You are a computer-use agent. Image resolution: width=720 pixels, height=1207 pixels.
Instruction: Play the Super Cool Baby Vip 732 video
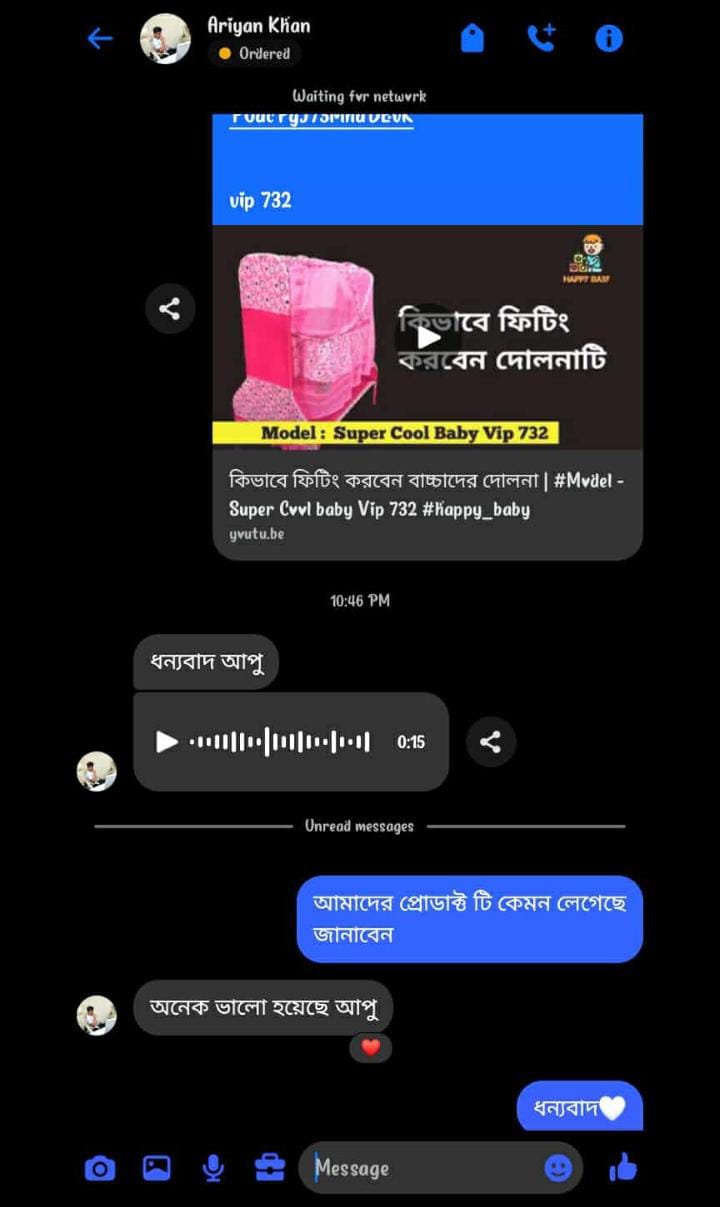coord(428,337)
